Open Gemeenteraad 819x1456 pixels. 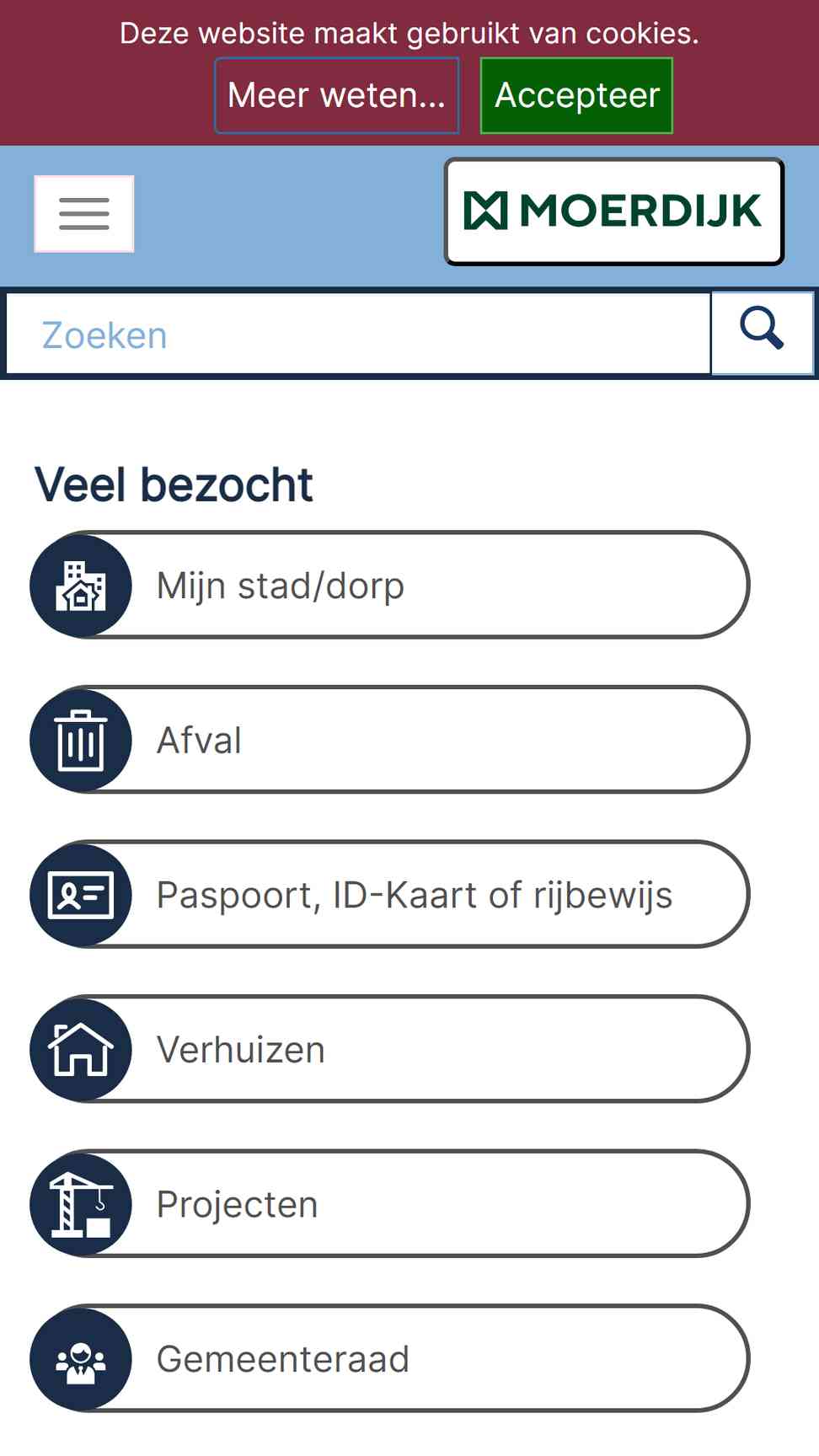tap(390, 1358)
